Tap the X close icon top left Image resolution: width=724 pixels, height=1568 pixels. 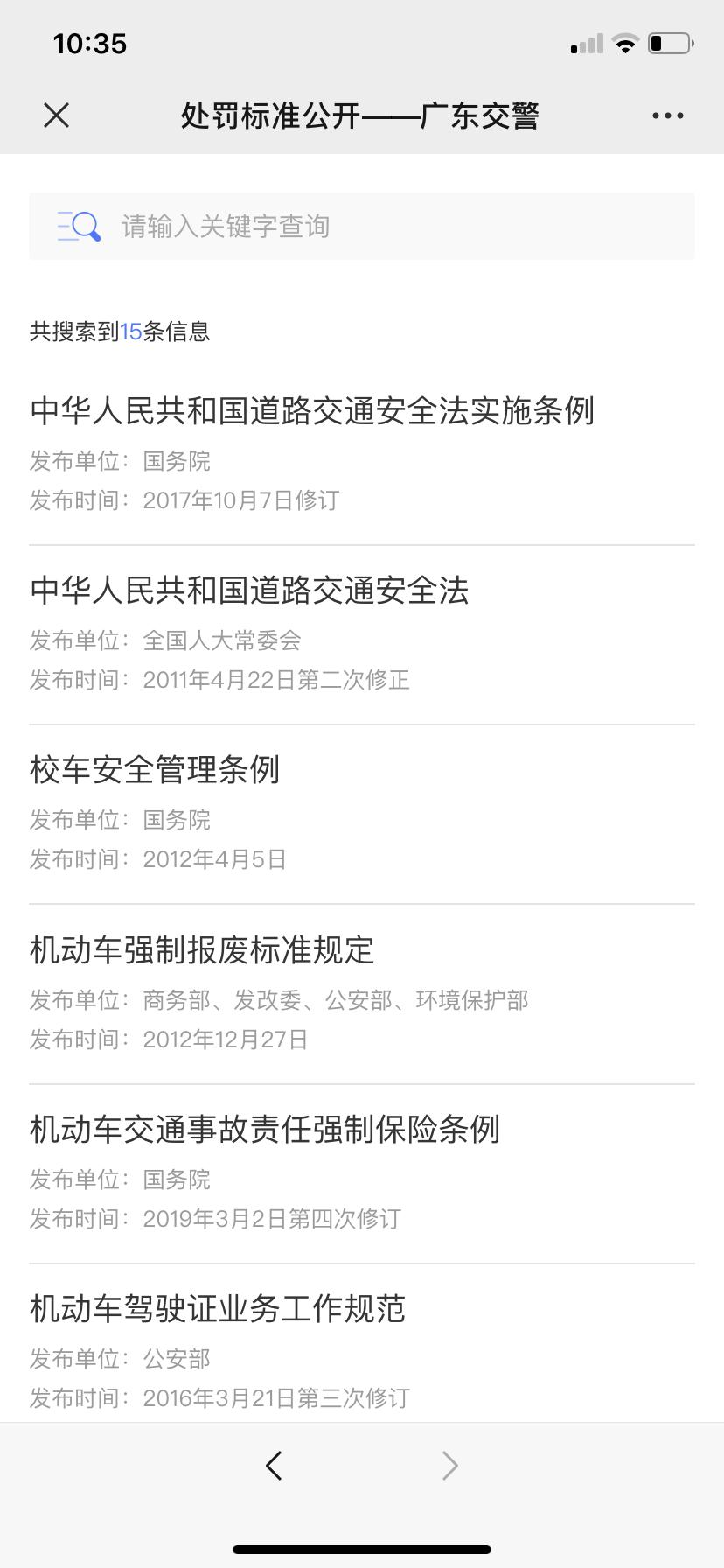click(x=56, y=114)
